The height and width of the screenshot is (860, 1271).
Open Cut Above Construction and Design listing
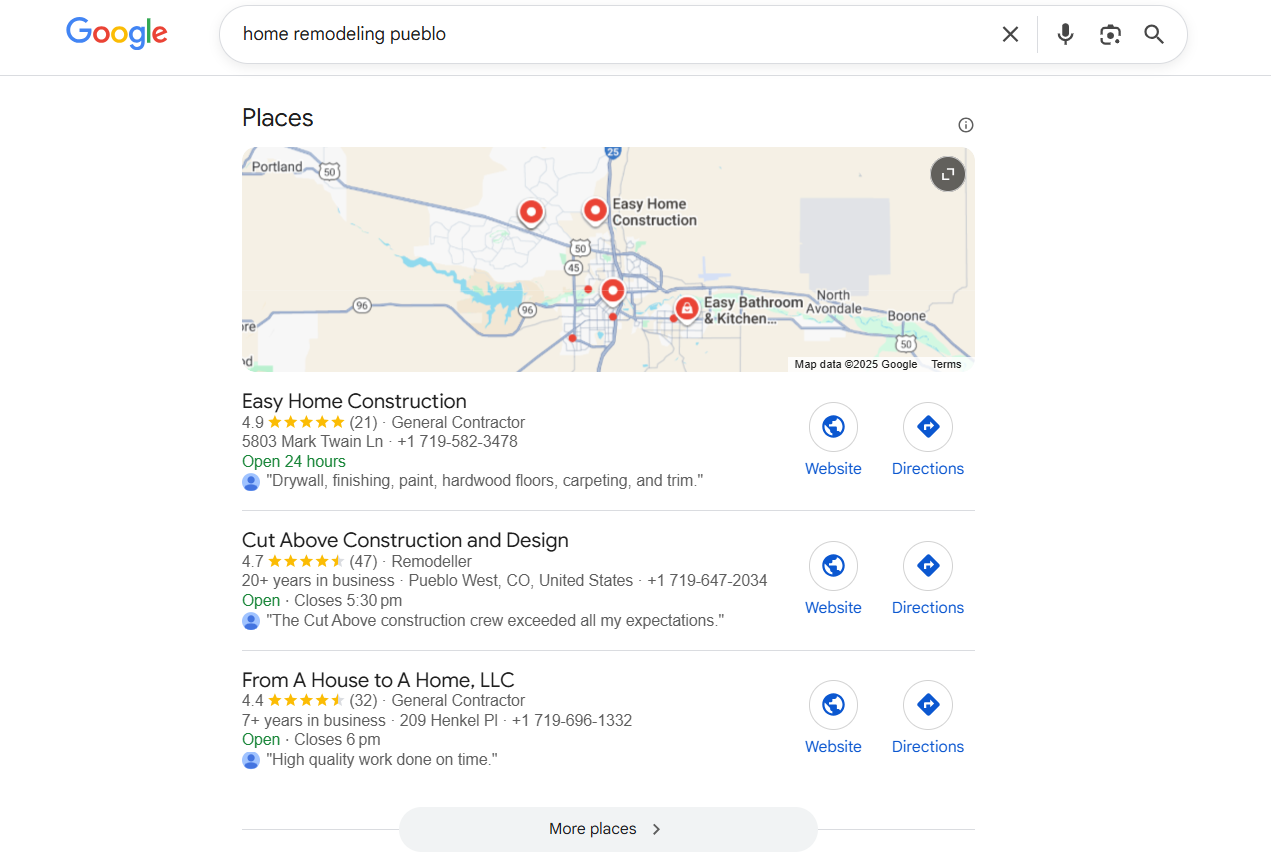405,541
